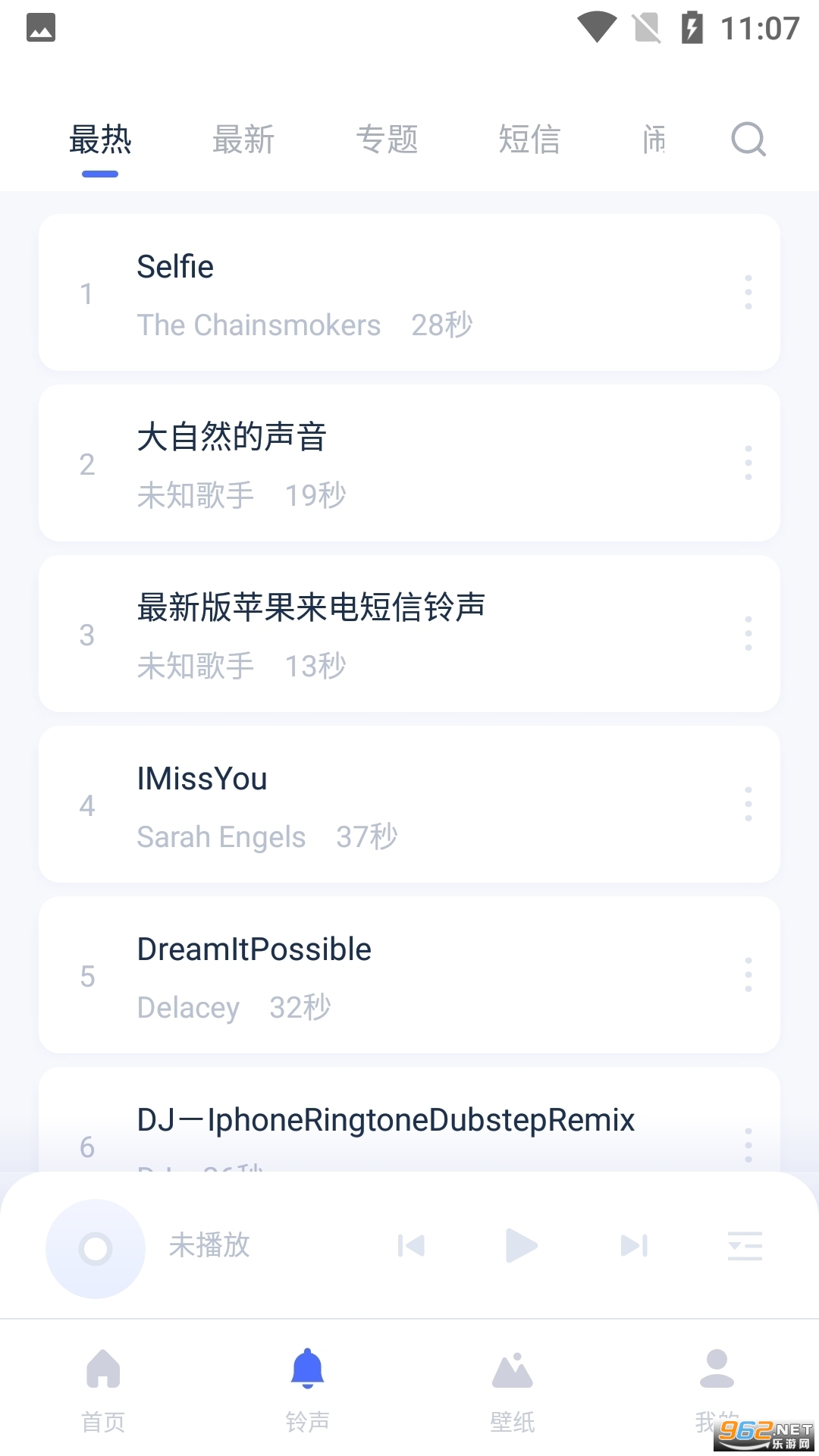Switch to the 短信 tab
Image resolution: width=819 pixels, height=1456 pixels.
529,140
